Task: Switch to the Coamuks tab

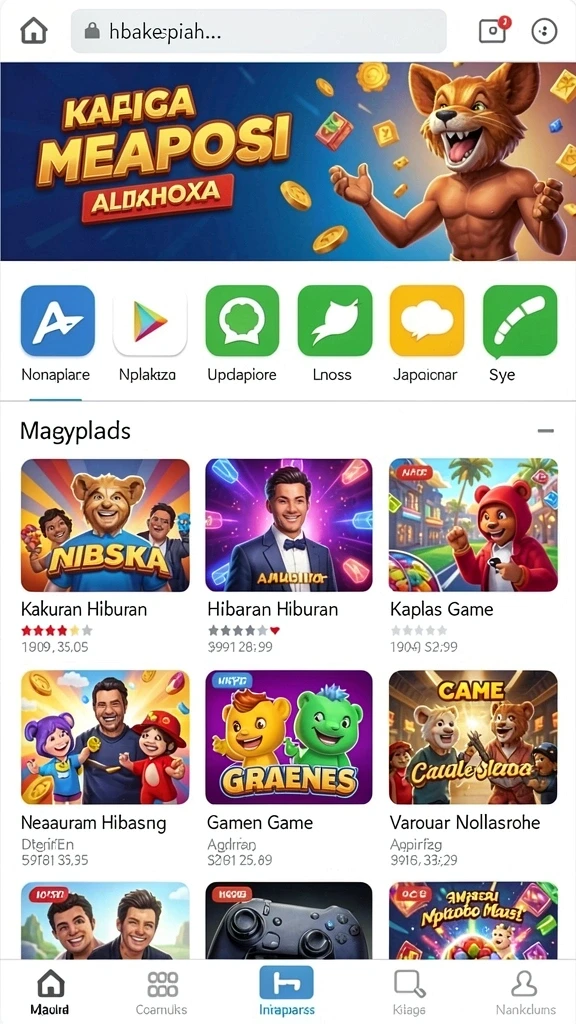Action: click(x=162, y=992)
